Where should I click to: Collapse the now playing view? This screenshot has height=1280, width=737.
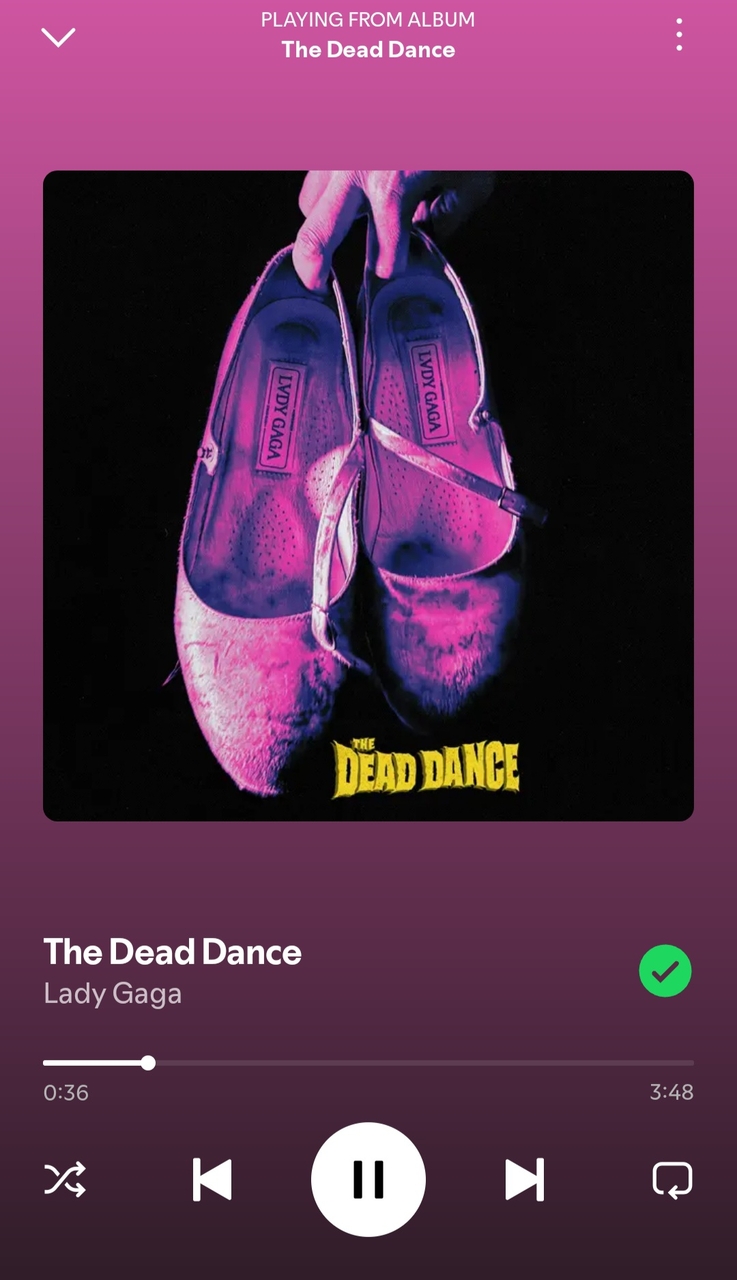coord(58,37)
